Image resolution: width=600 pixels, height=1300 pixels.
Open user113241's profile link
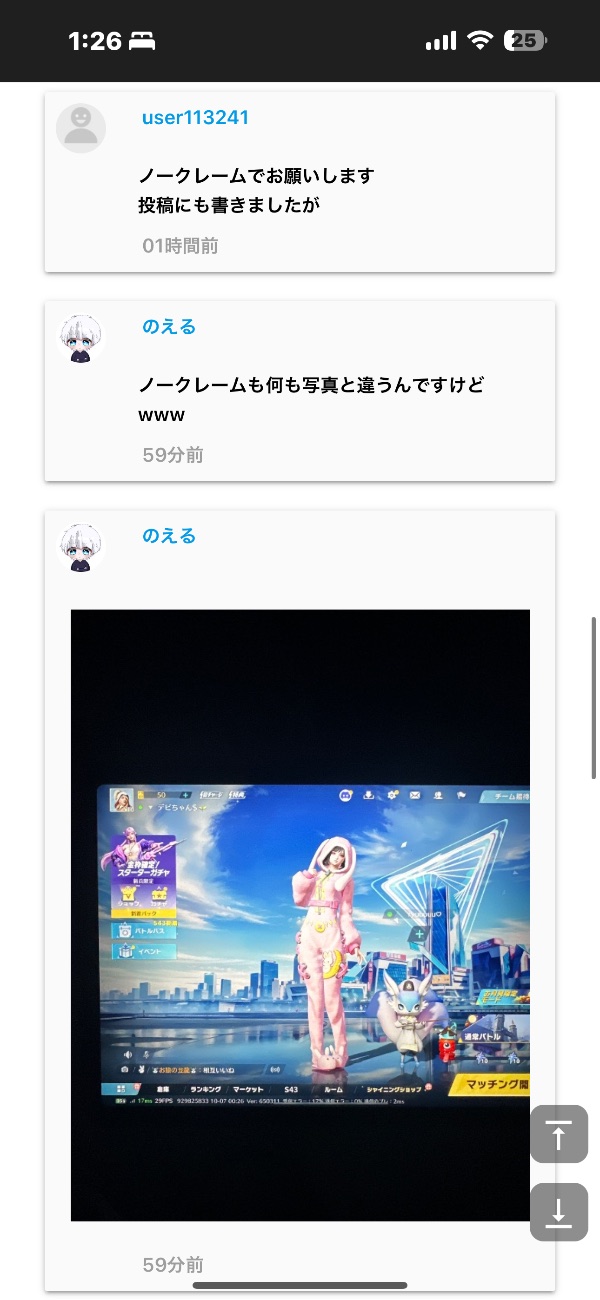[x=195, y=118]
